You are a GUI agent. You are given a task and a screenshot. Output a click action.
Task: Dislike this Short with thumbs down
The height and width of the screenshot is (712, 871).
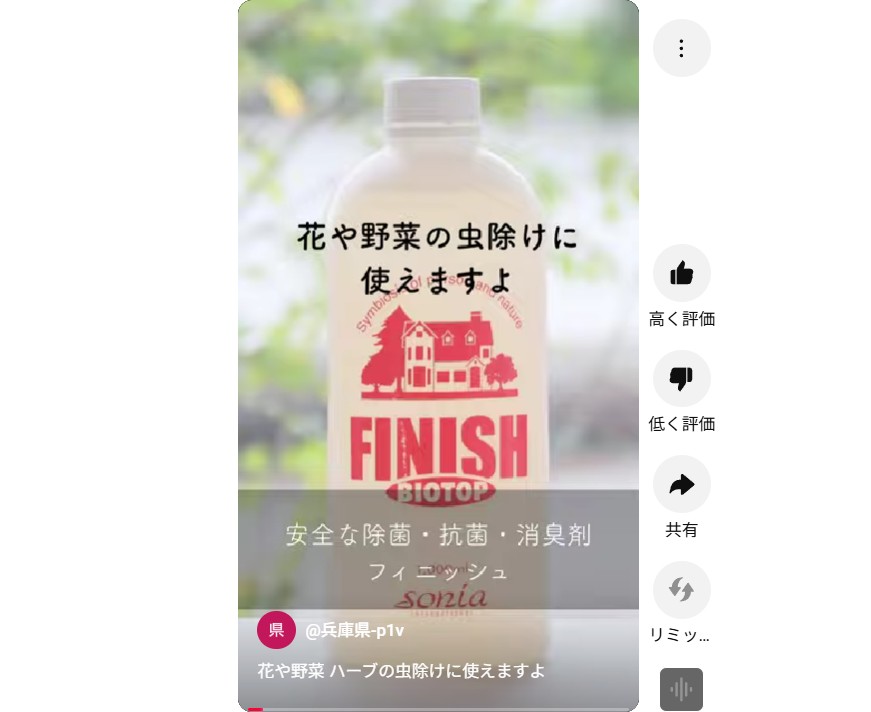click(x=681, y=378)
